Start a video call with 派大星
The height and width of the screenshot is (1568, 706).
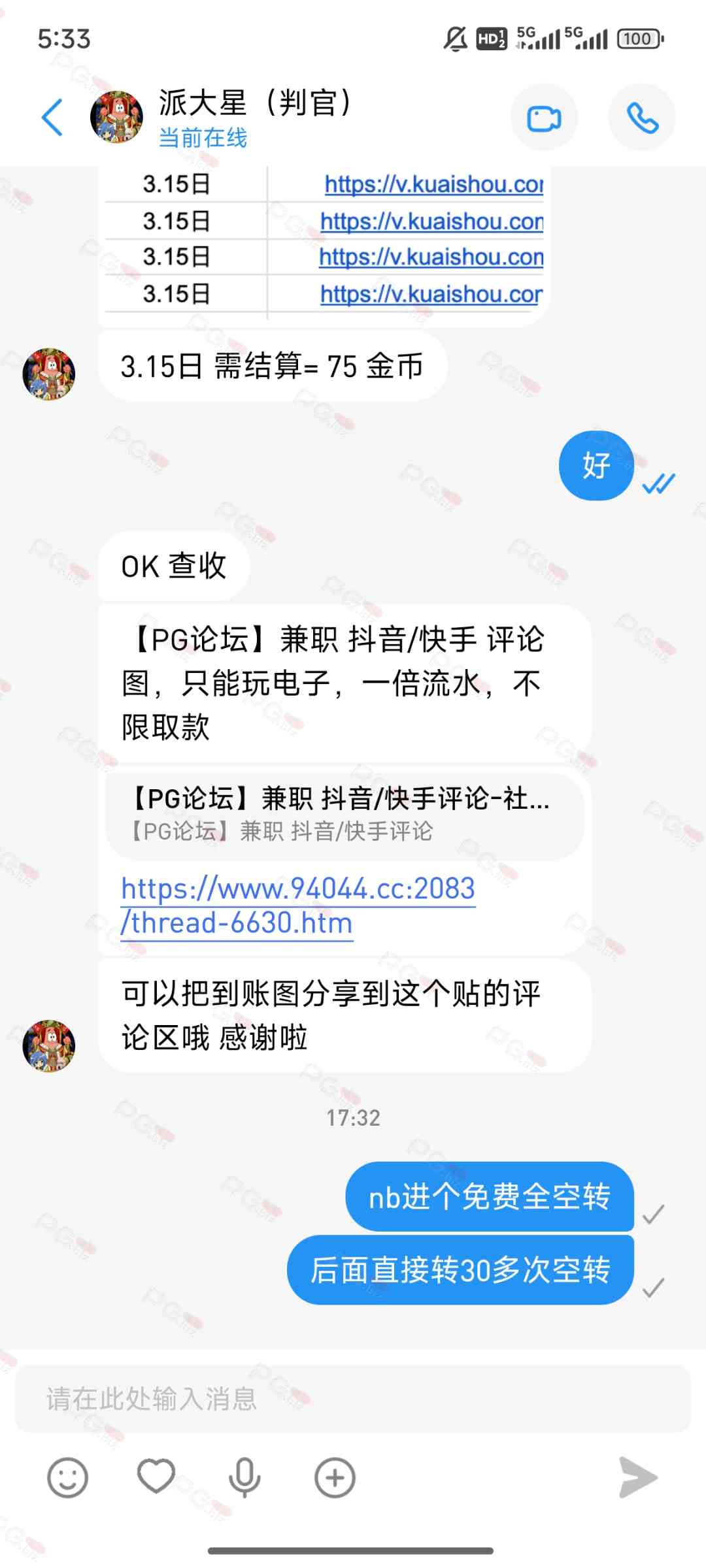click(x=544, y=118)
